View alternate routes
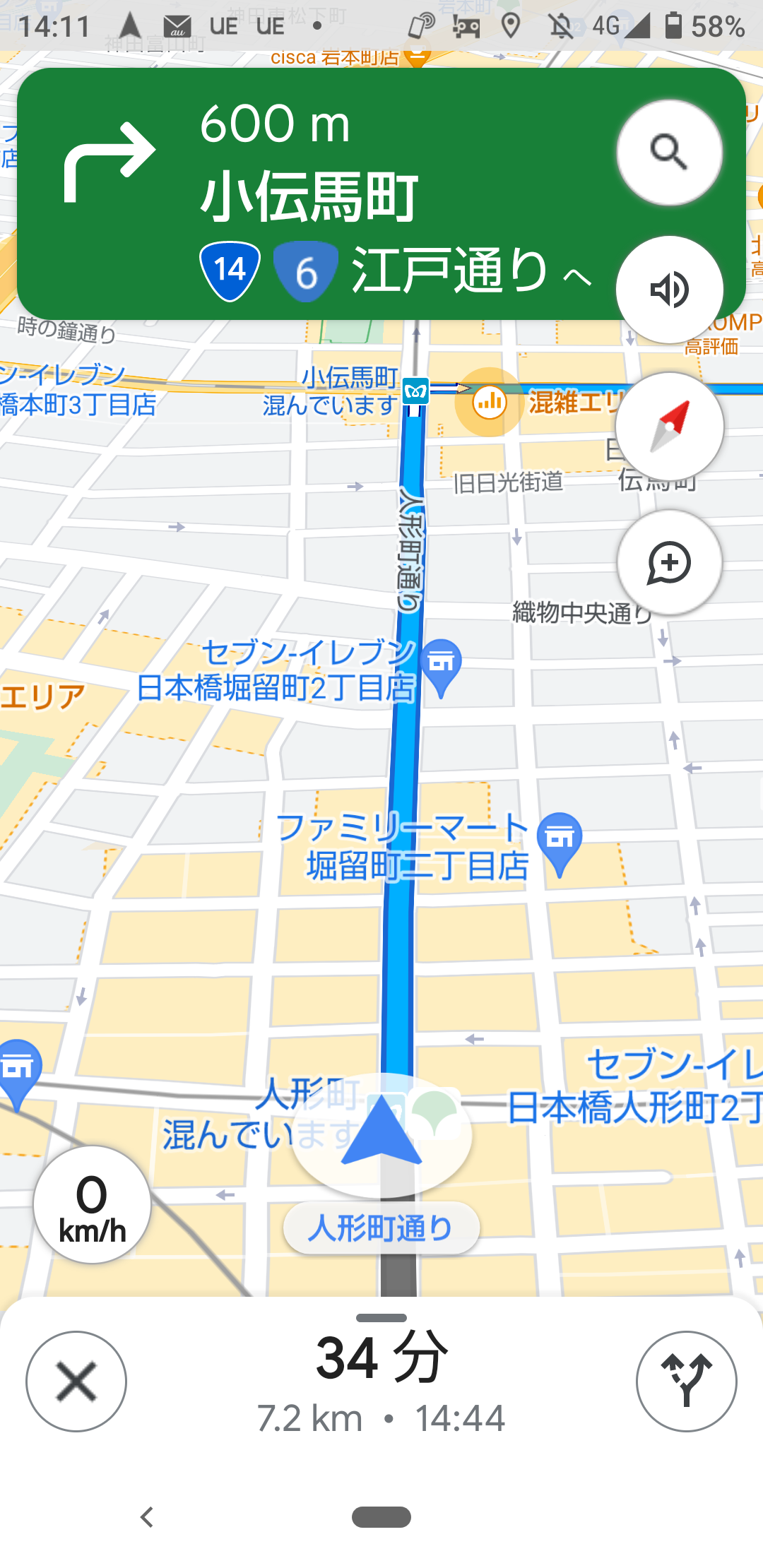Viewport: 763px width, 1568px height. [x=686, y=1381]
